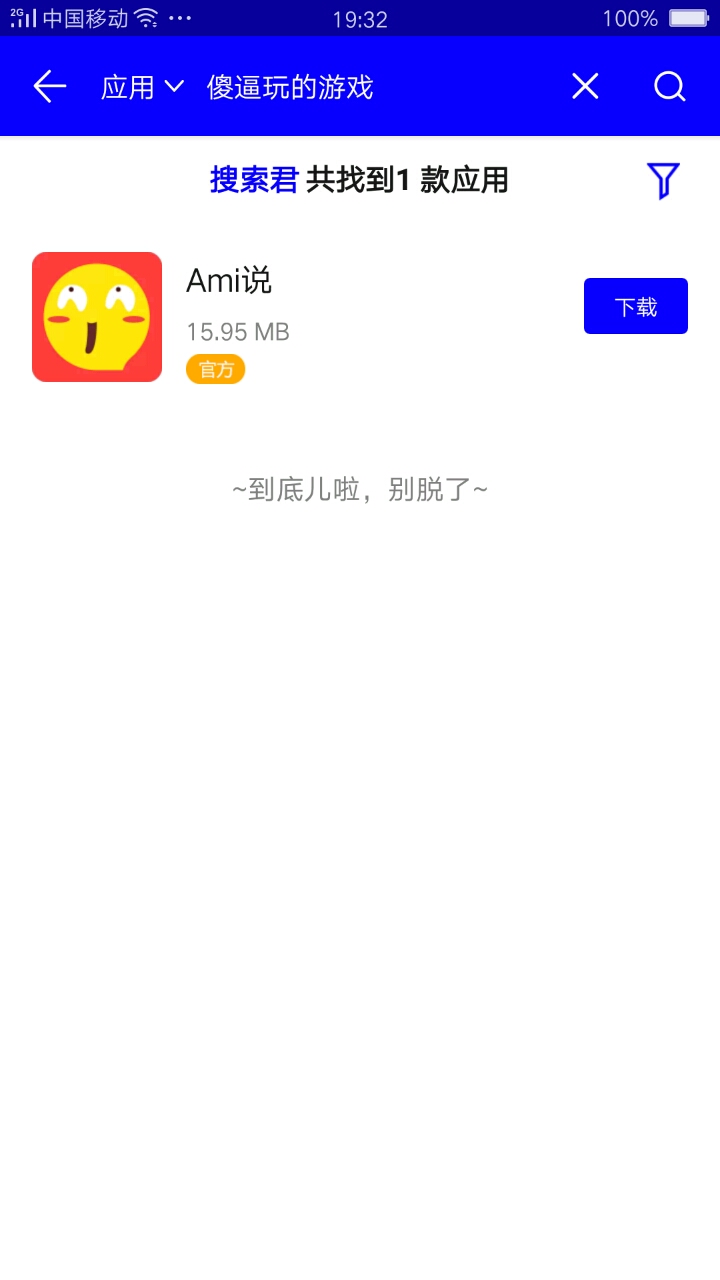The height and width of the screenshot is (1280, 720).
Task: Run the search with magnifier icon
Action: (669, 87)
